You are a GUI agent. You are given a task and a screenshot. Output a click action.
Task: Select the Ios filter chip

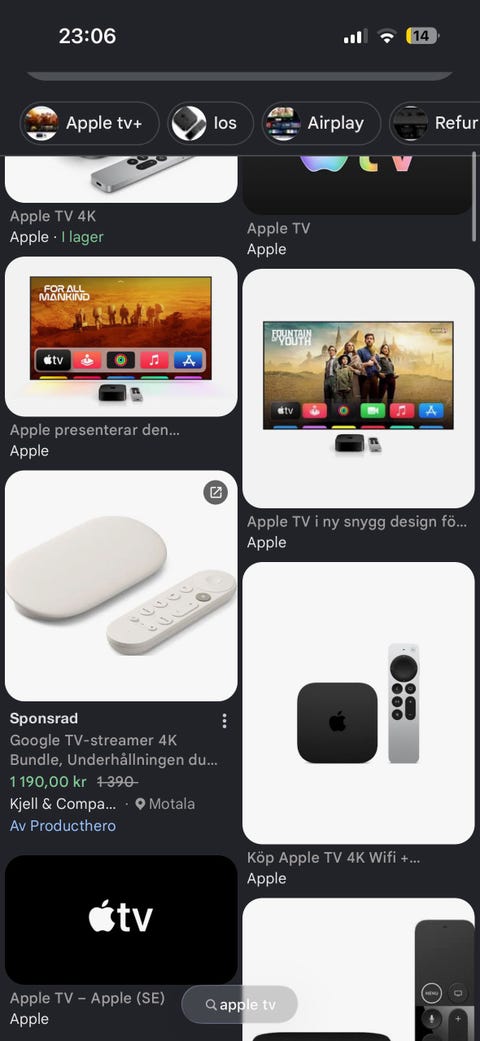[210, 123]
